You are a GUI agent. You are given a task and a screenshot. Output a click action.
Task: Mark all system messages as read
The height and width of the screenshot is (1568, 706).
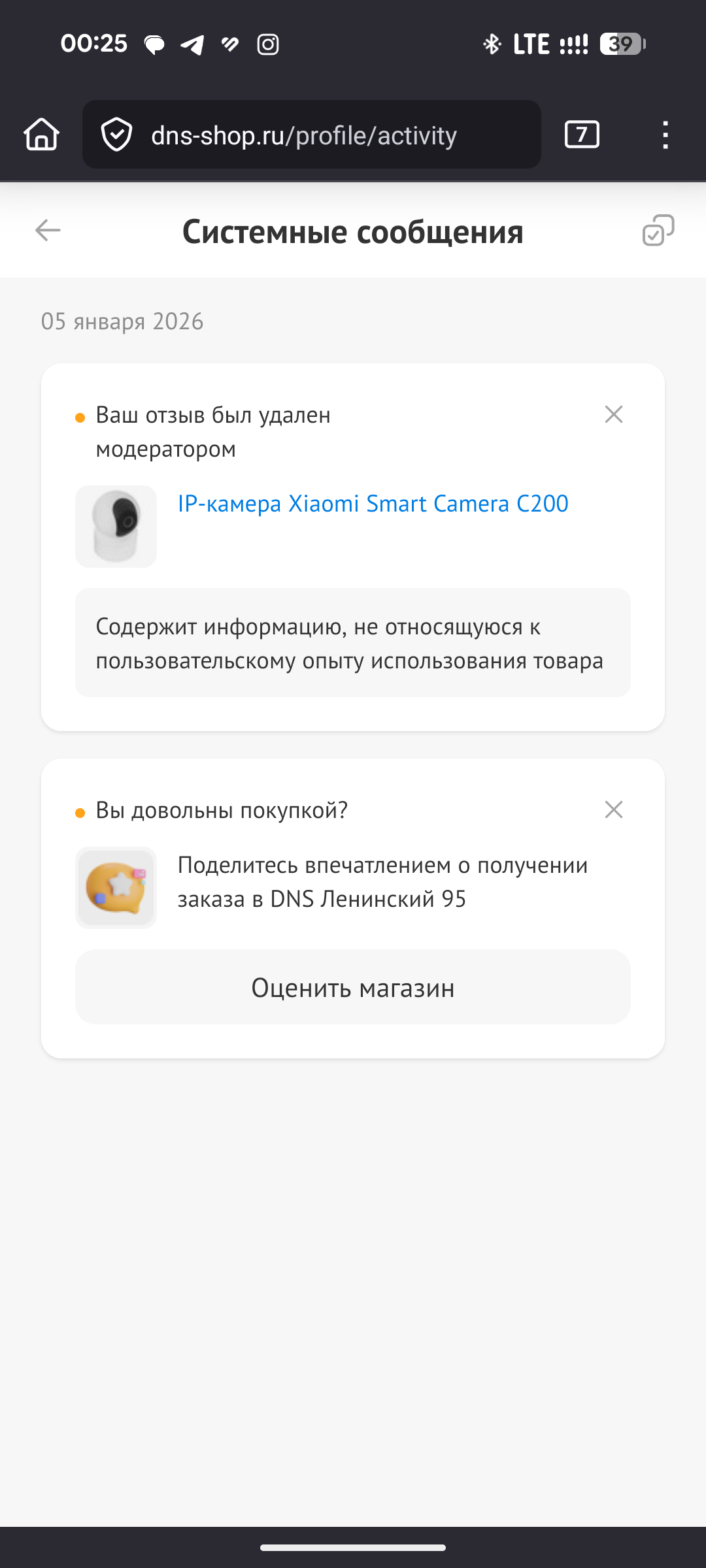click(658, 231)
